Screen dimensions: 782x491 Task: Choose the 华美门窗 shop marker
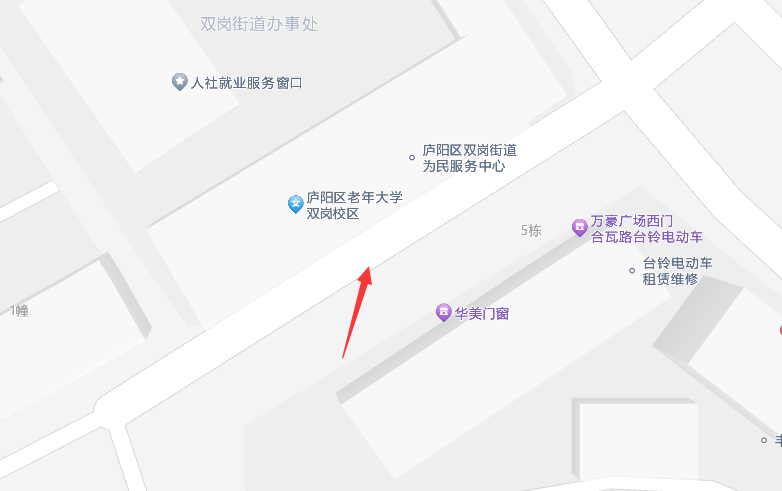pyautogui.click(x=444, y=313)
